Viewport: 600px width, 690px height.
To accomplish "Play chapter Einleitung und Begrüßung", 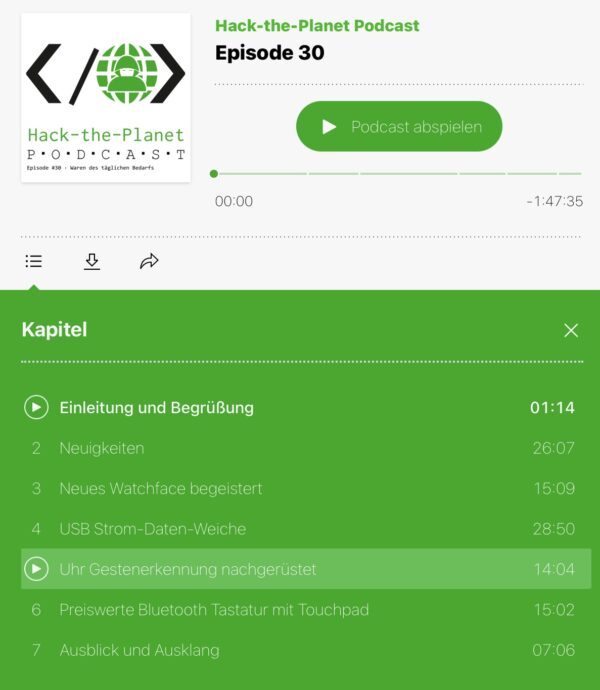I will 36,407.
